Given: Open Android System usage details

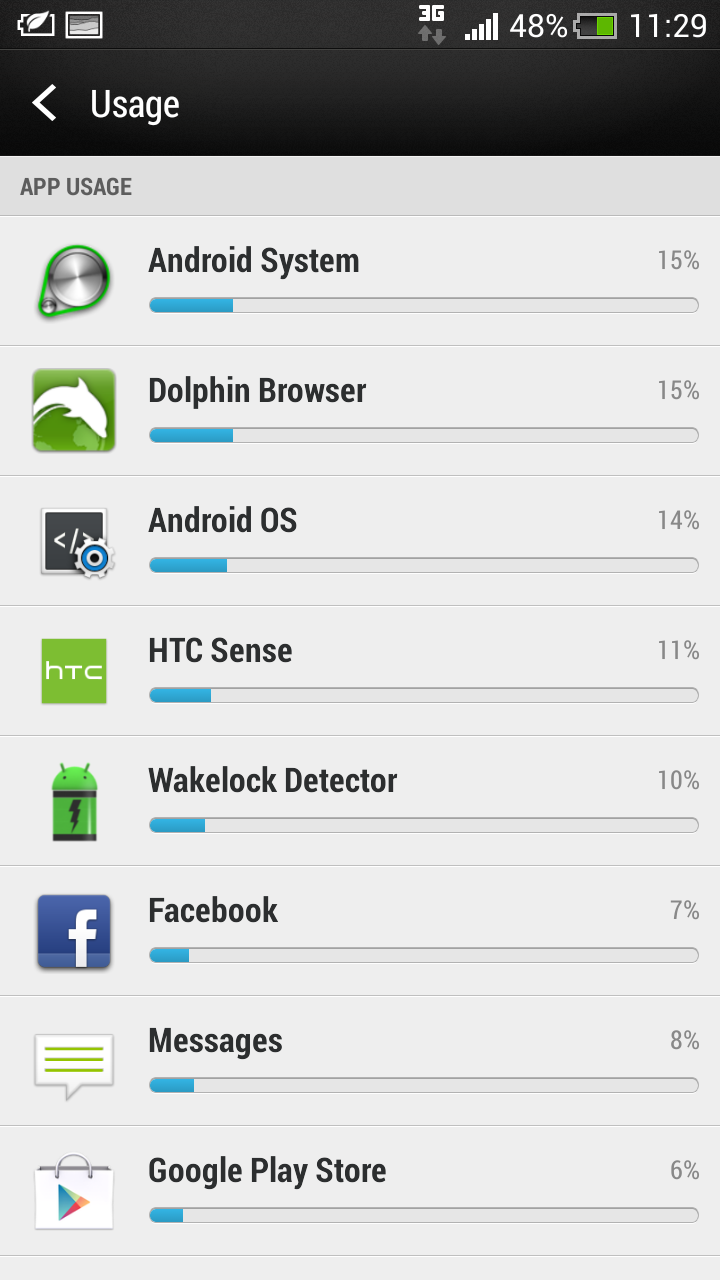Looking at the screenshot, I should (360, 281).
